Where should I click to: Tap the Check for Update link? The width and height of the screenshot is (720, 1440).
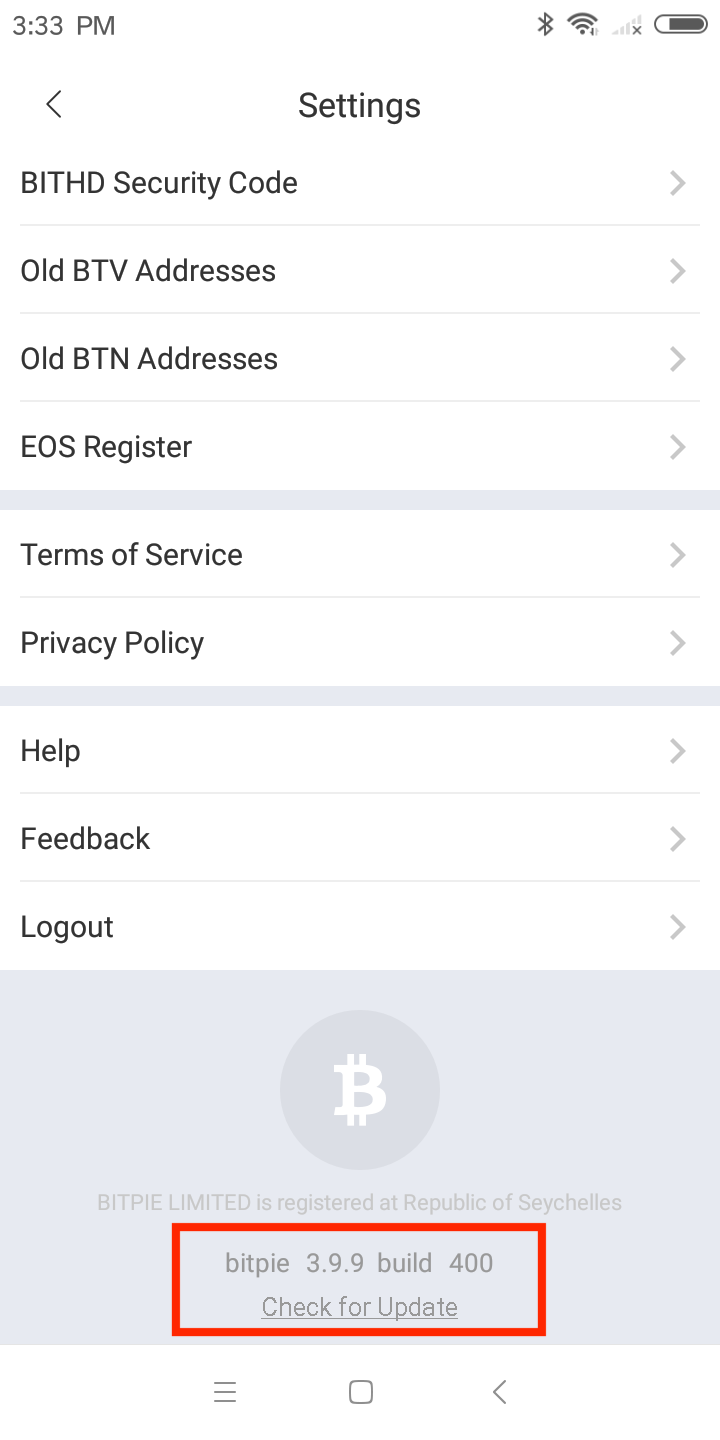359,1307
